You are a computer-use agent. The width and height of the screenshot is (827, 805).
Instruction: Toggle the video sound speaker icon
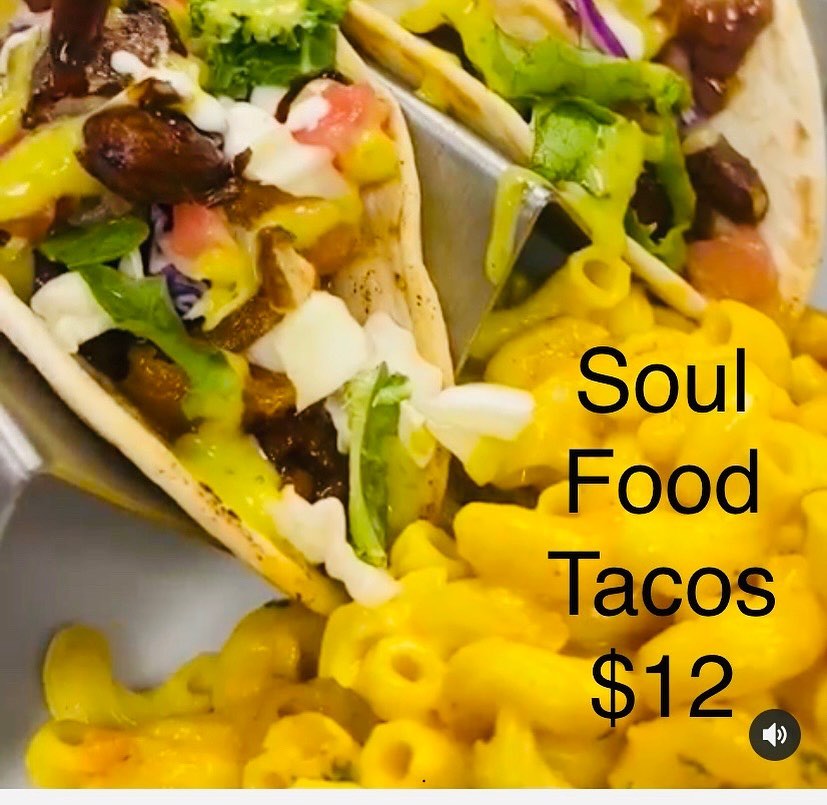pyautogui.click(x=775, y=735)
